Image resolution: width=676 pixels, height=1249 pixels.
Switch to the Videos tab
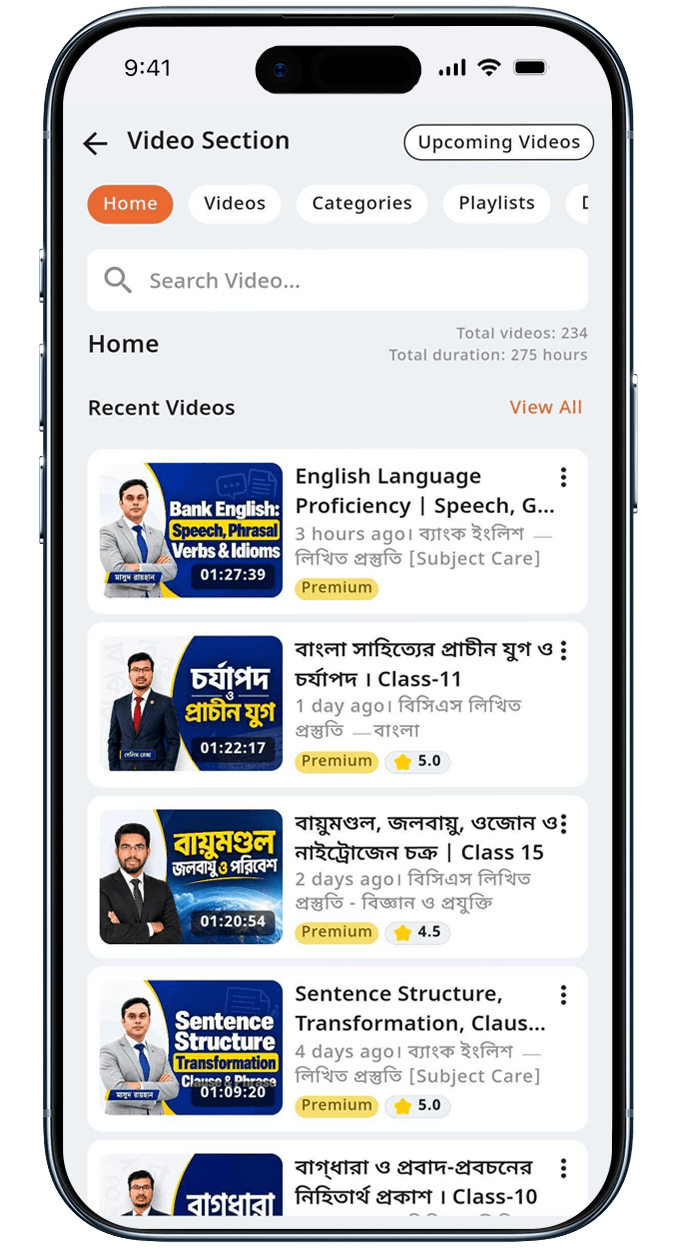[x=235, y=204]
